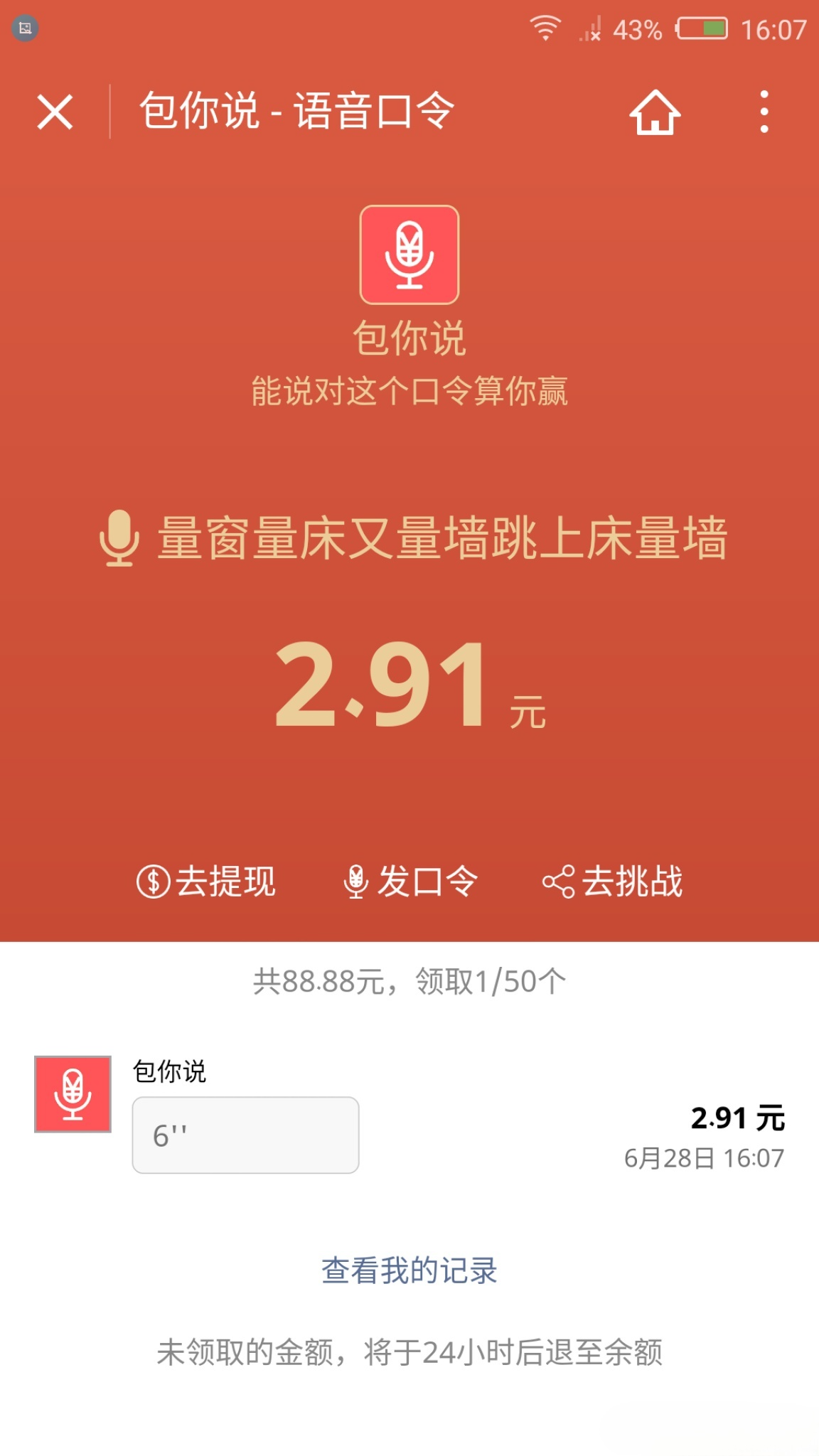This screenshot has width=819, height=1456.
Task: Tap the microphone icon next to 发口令
Action: point(357,883)
